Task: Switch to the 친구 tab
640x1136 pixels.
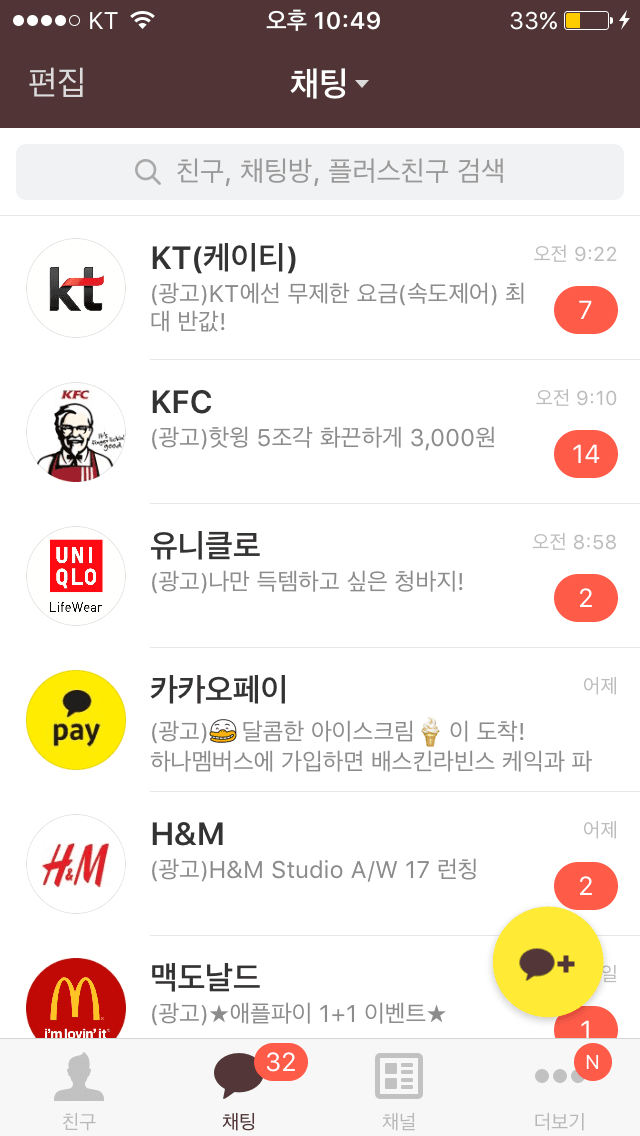Action: pyautogui.click(x=79, y=1089)
